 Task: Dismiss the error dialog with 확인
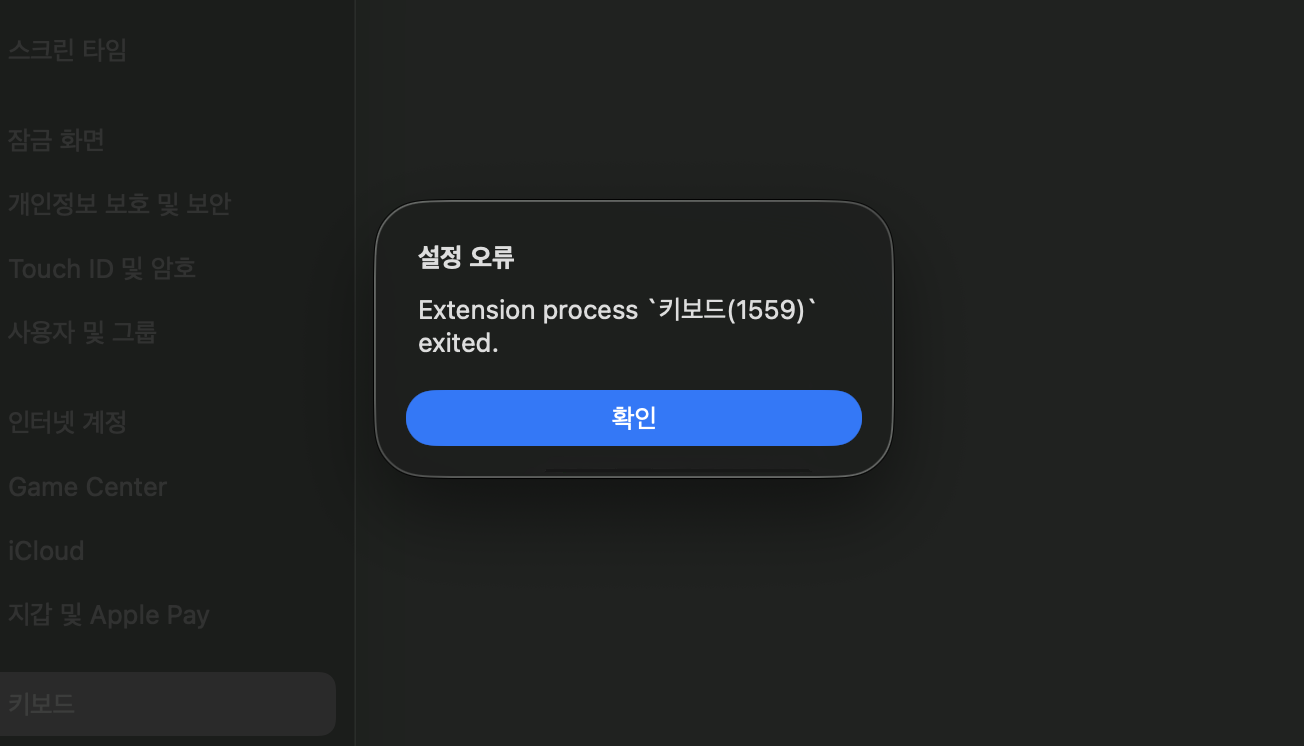coord(633,418)
